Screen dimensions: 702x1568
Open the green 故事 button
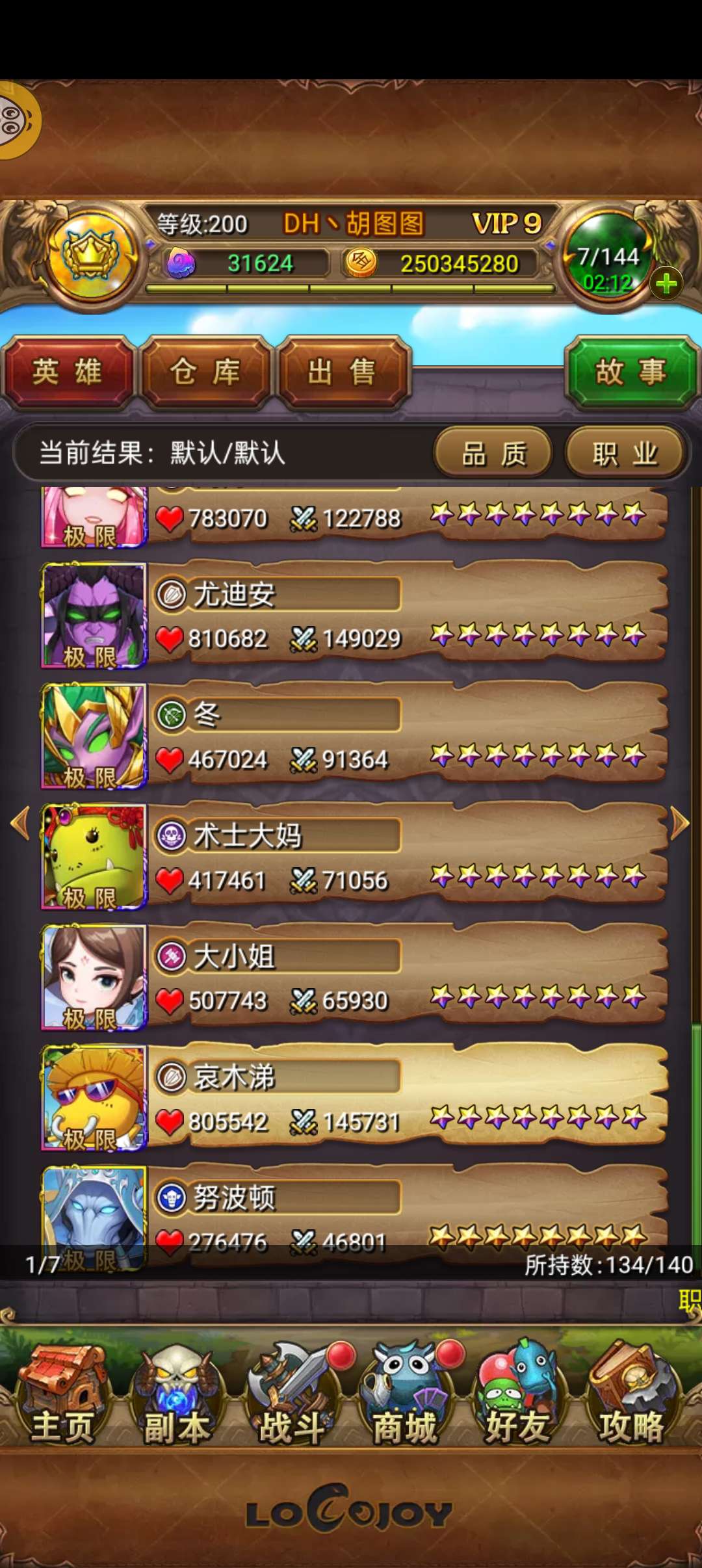(630, 372)
